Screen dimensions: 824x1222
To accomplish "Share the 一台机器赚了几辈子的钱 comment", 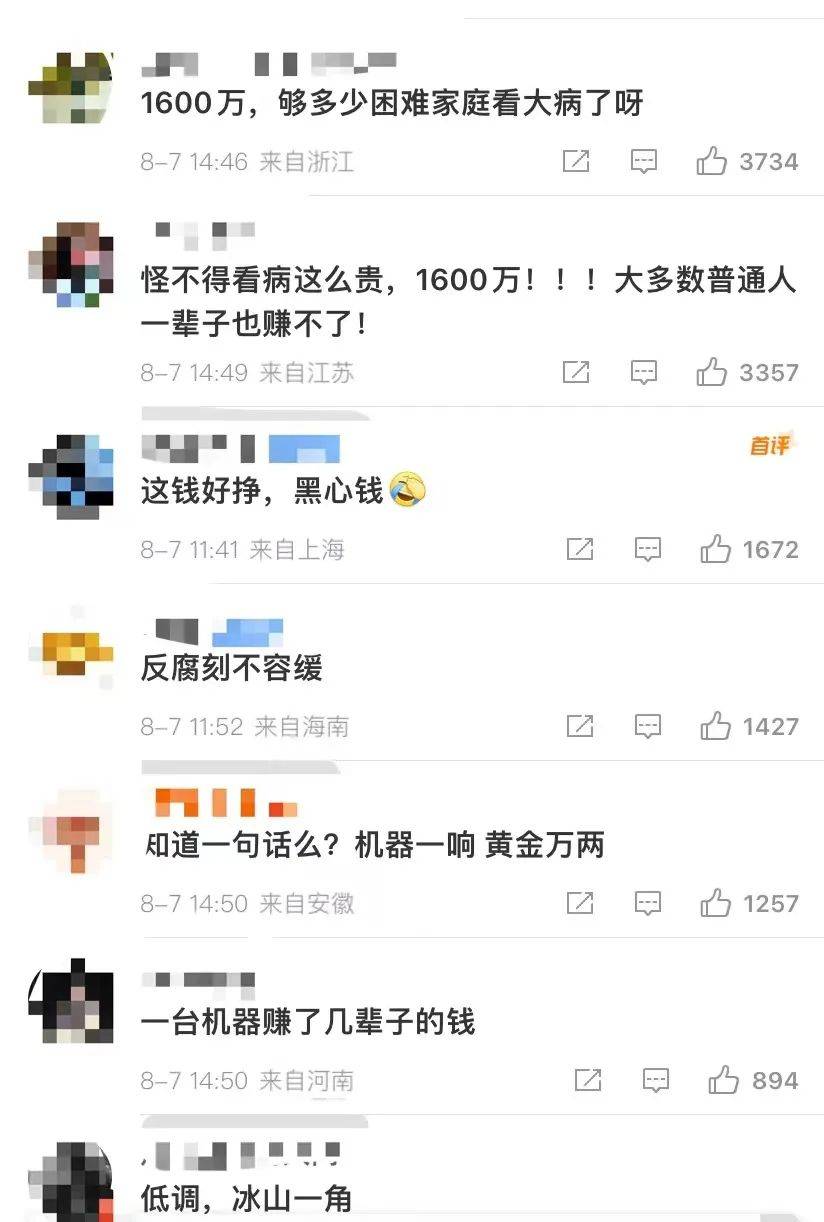I will coord(588,1080).
